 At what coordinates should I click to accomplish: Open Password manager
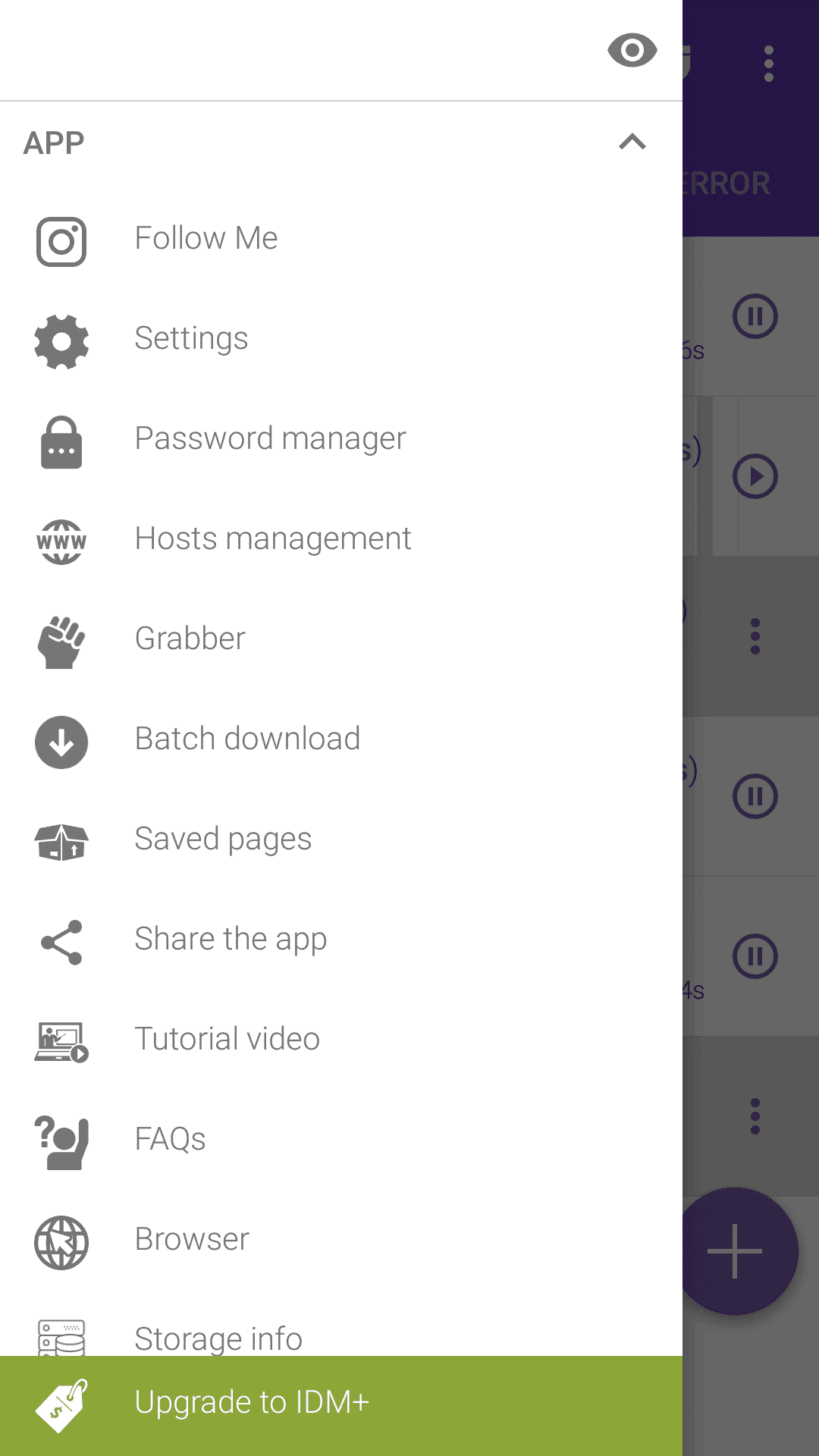tap(341, 439)
